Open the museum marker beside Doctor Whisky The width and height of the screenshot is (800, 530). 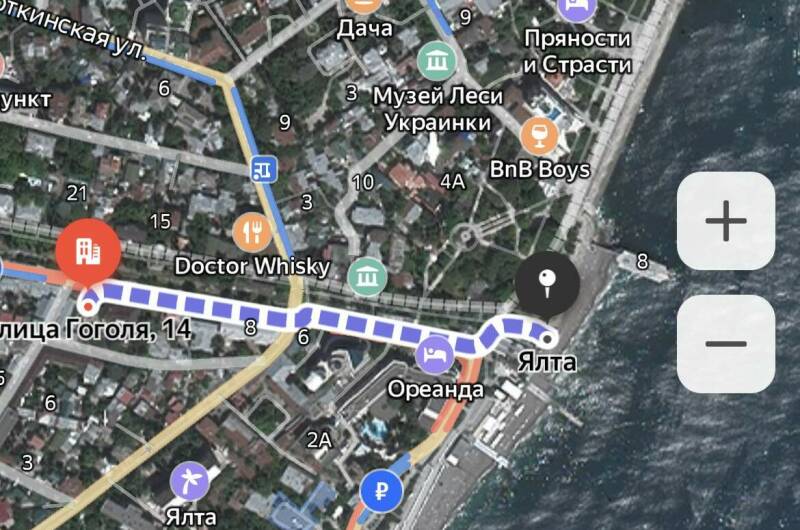368,275
